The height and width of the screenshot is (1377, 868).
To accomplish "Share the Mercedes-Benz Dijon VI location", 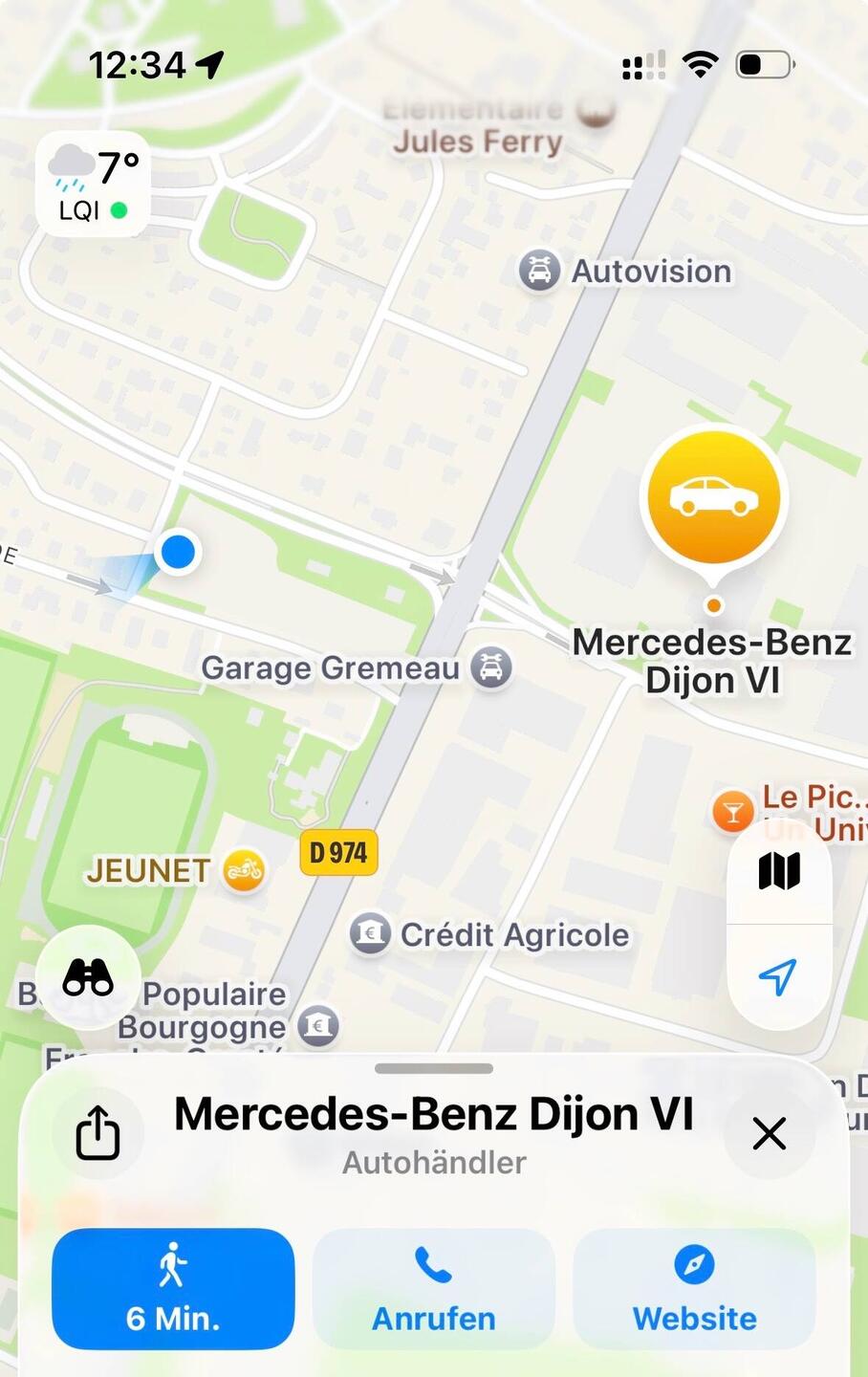I will 98,1133.
